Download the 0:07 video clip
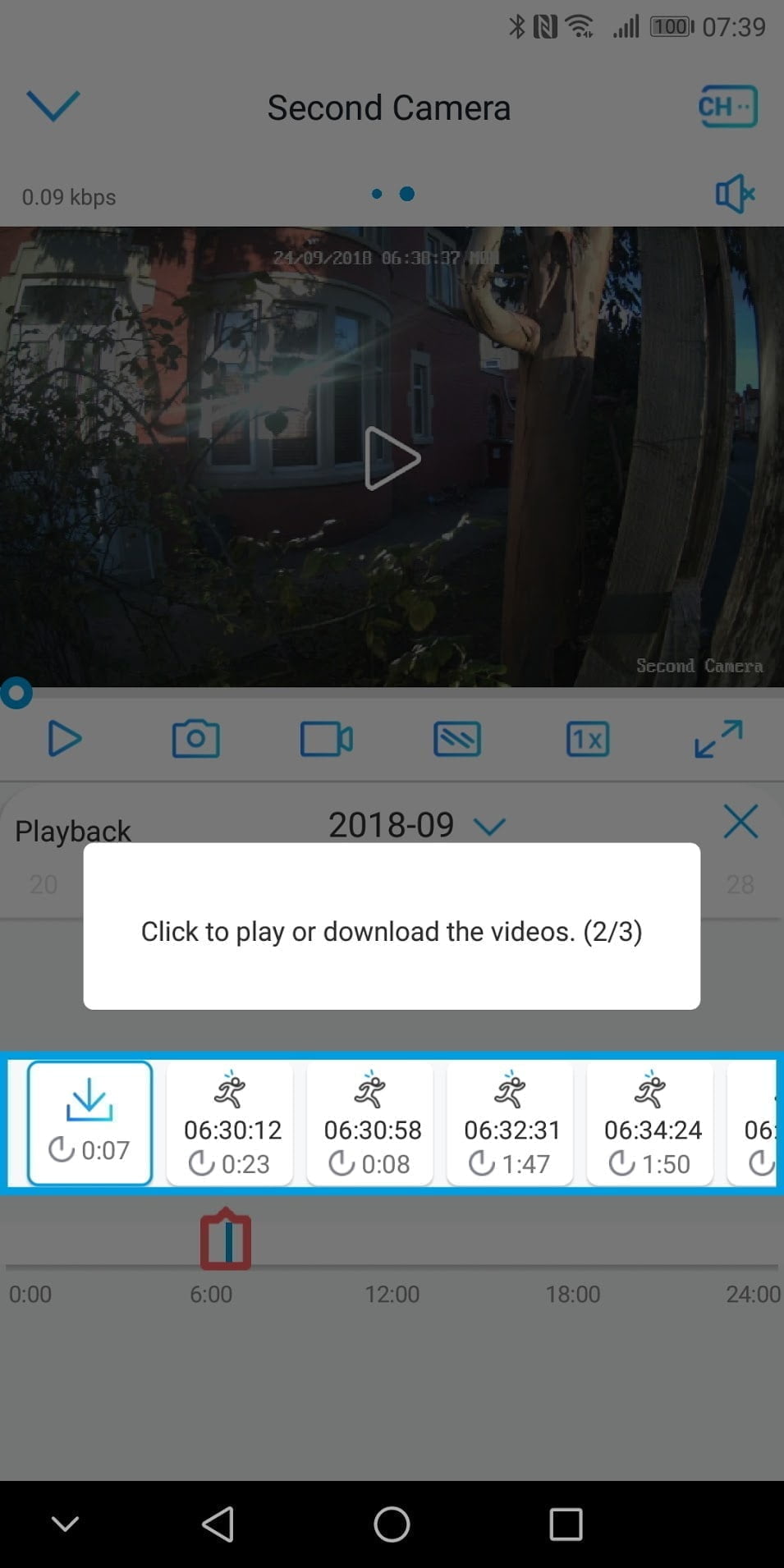 point(89,1122)
